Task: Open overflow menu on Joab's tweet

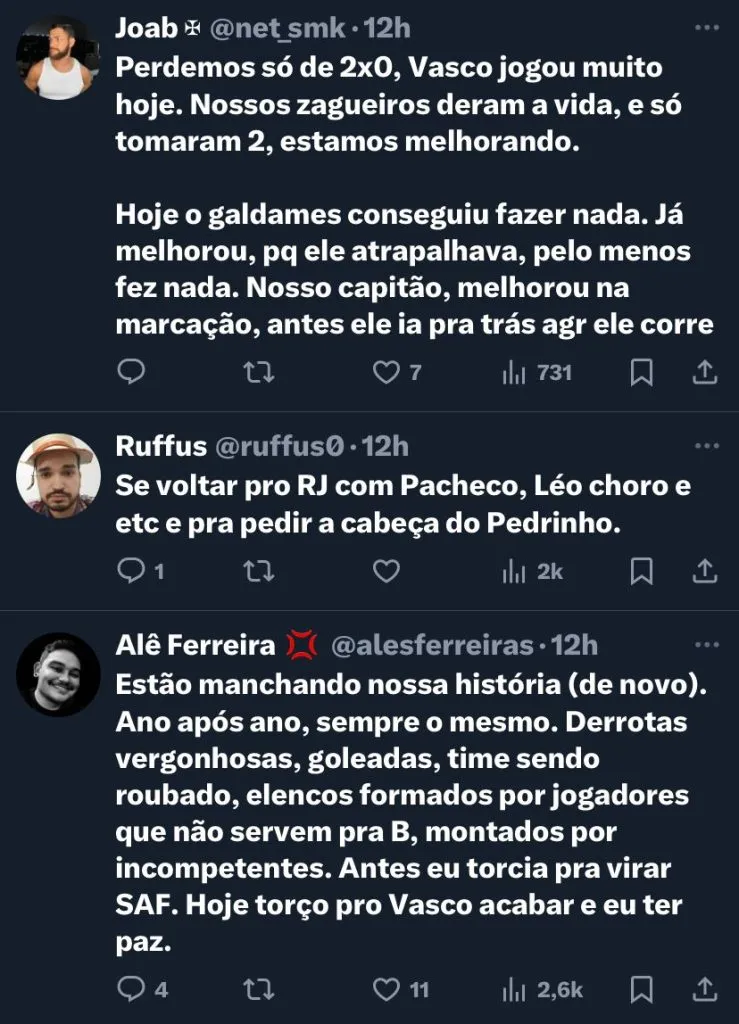Action: [705, 29]
